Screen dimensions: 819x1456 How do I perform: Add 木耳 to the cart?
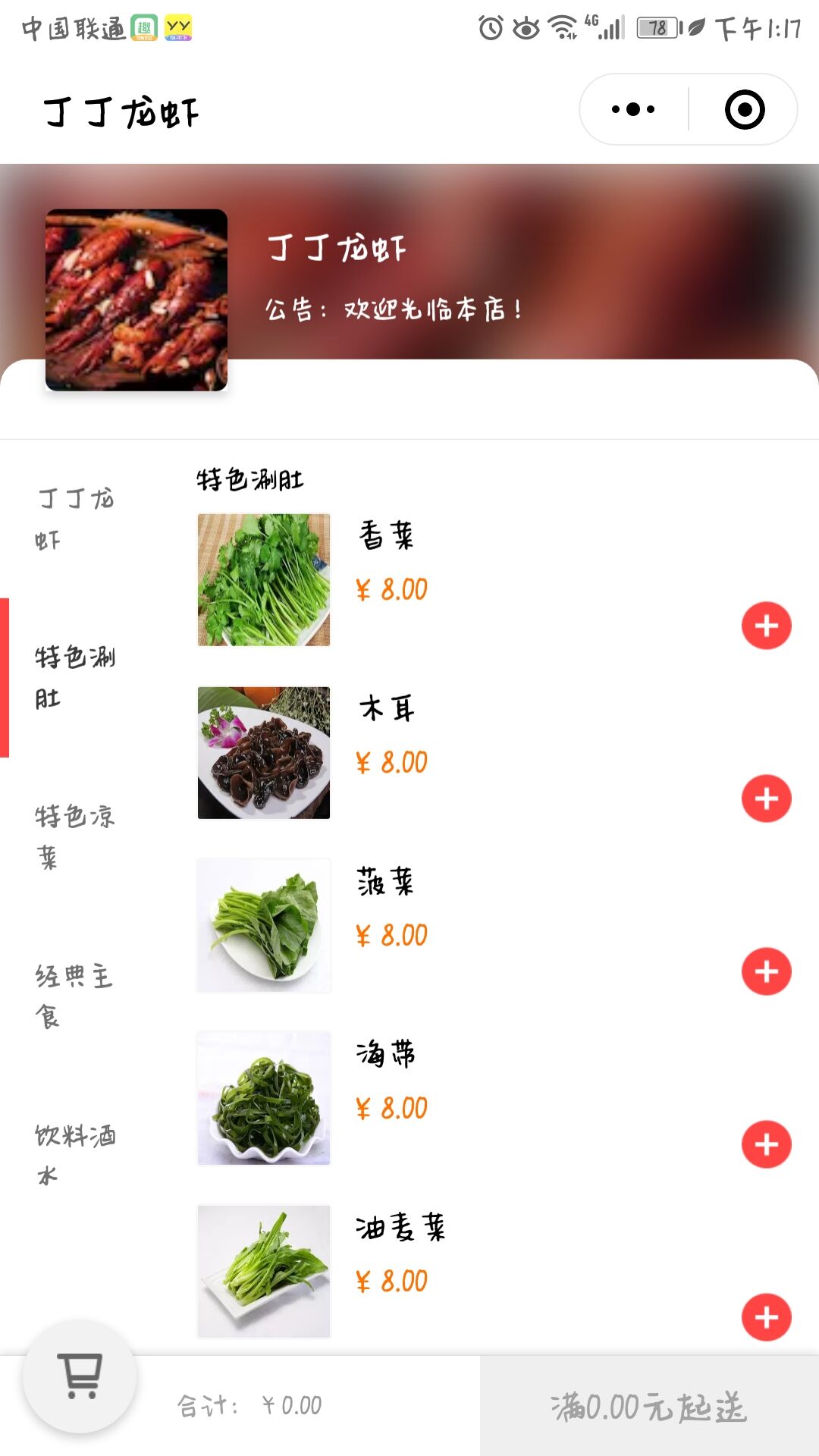[766, 799]
